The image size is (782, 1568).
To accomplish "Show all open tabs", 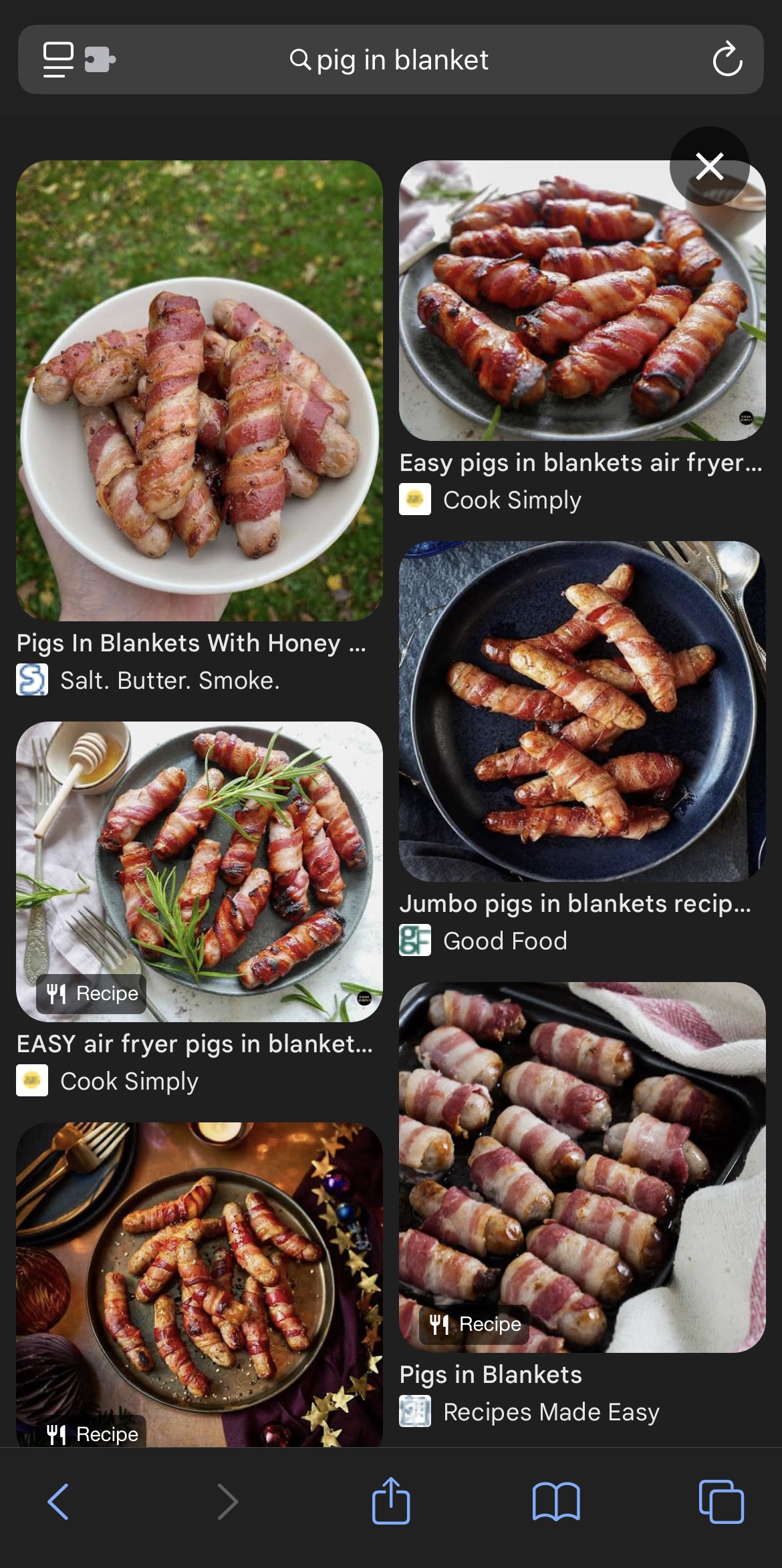I will click(721, 1501).
